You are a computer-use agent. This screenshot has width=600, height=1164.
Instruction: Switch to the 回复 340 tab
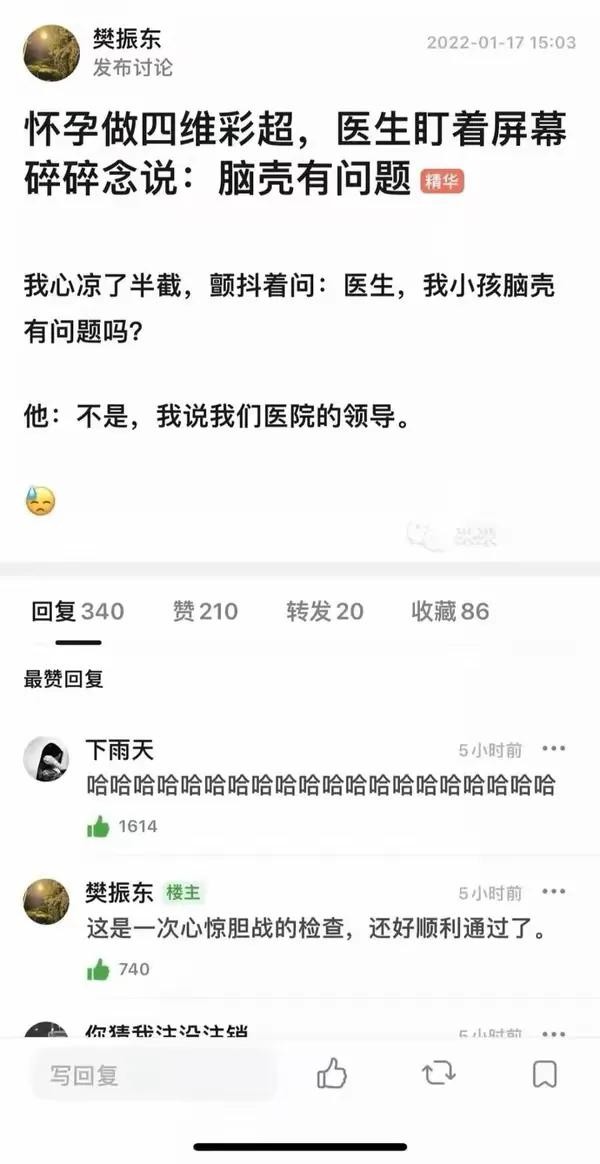pos(77,611)
